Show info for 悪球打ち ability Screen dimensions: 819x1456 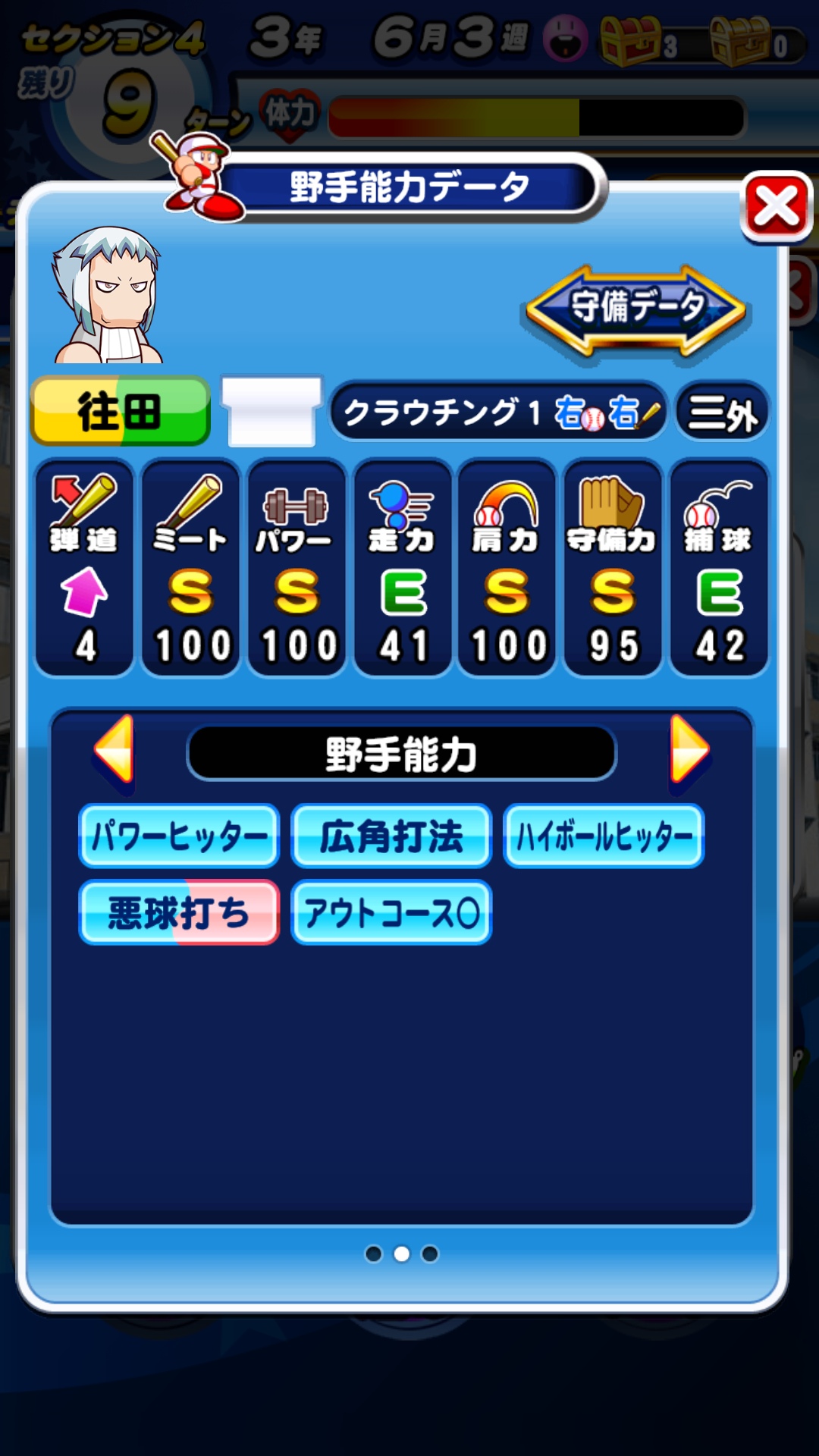(x=179, y=912)
